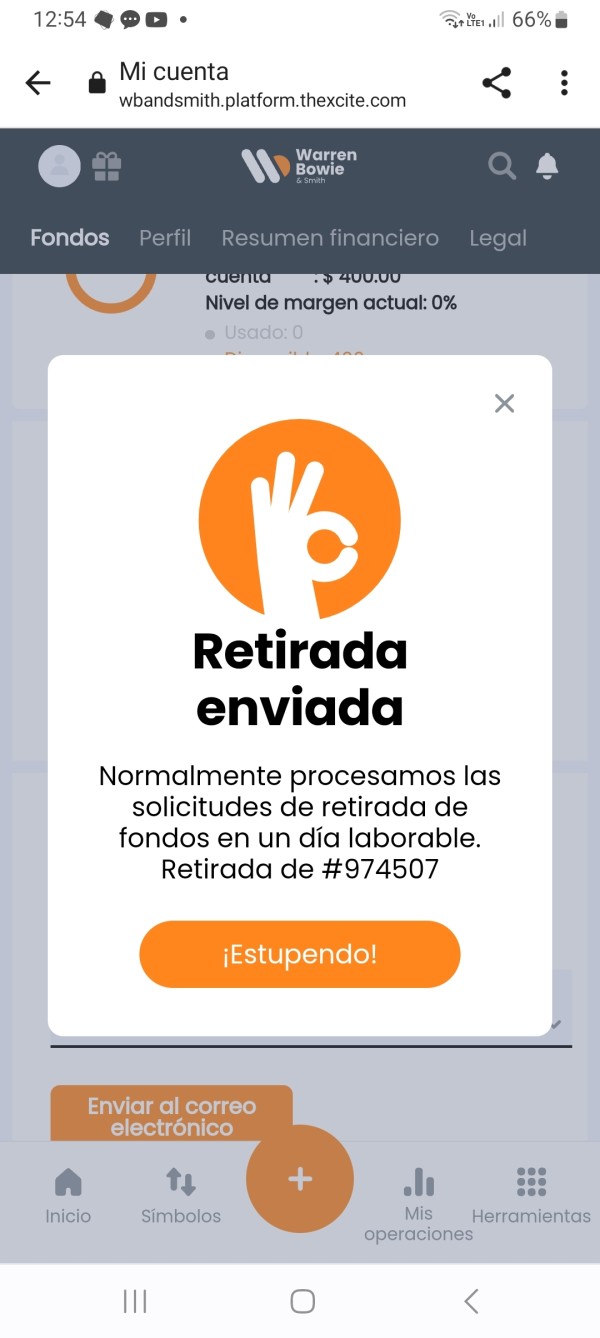Open the browser overflow menu
The image size is (600, 1338).
tap(564, 83)
